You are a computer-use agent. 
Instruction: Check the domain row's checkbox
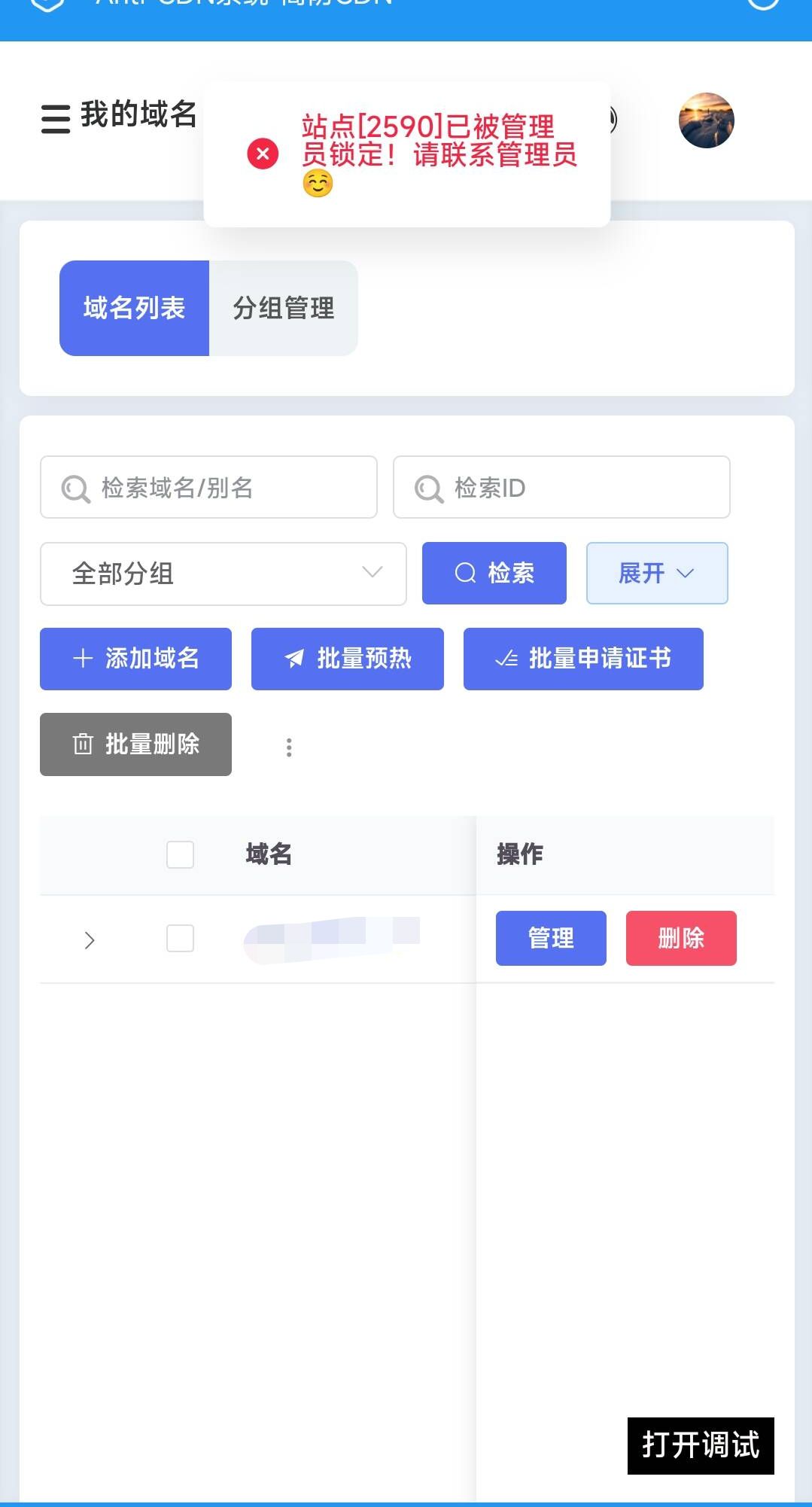click(x=180, y=939)
